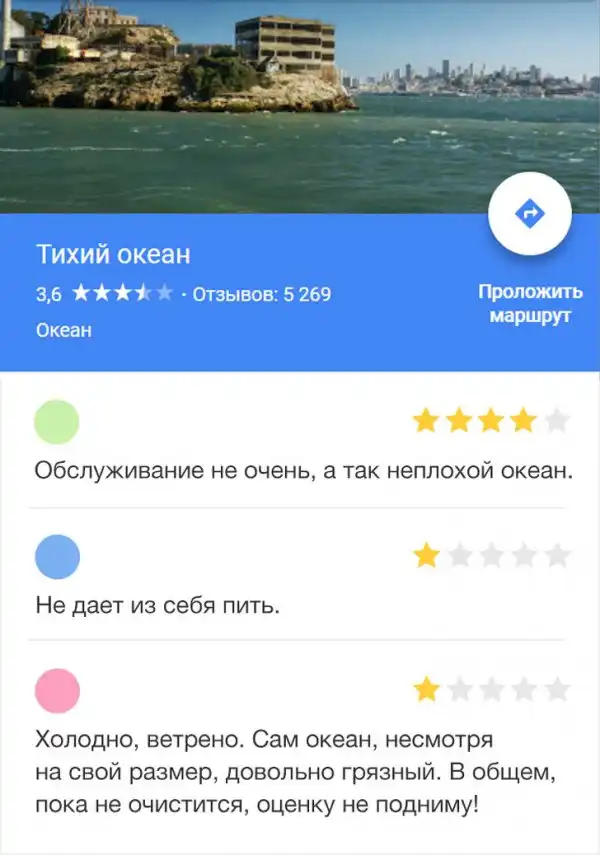Screen dimensions: 600x855
Task: View the pink reviewer avatar profile
Action: pos(57,691)
